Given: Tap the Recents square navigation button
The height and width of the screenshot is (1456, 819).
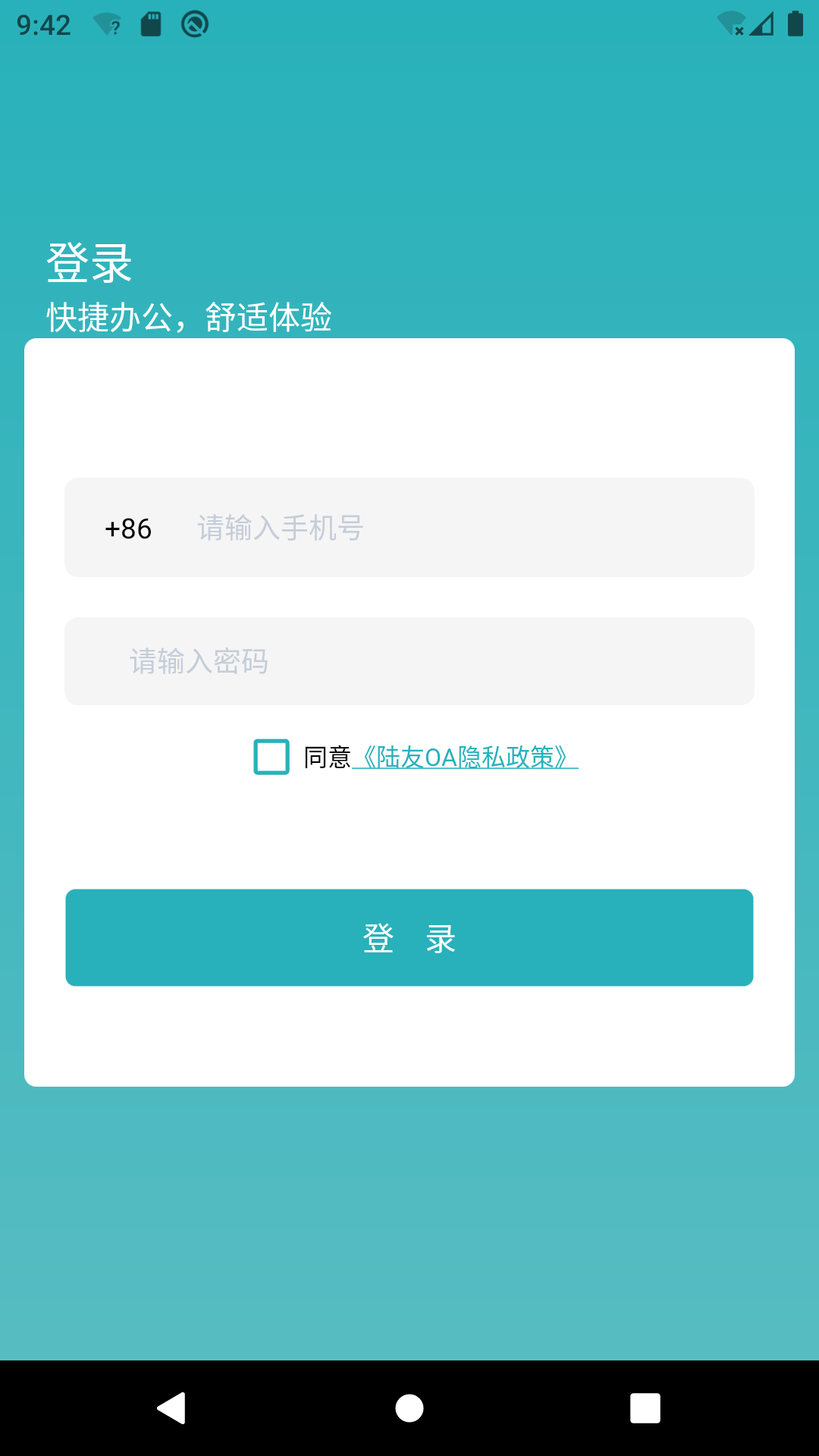Looking at the screenshot, I should 643,1409.
